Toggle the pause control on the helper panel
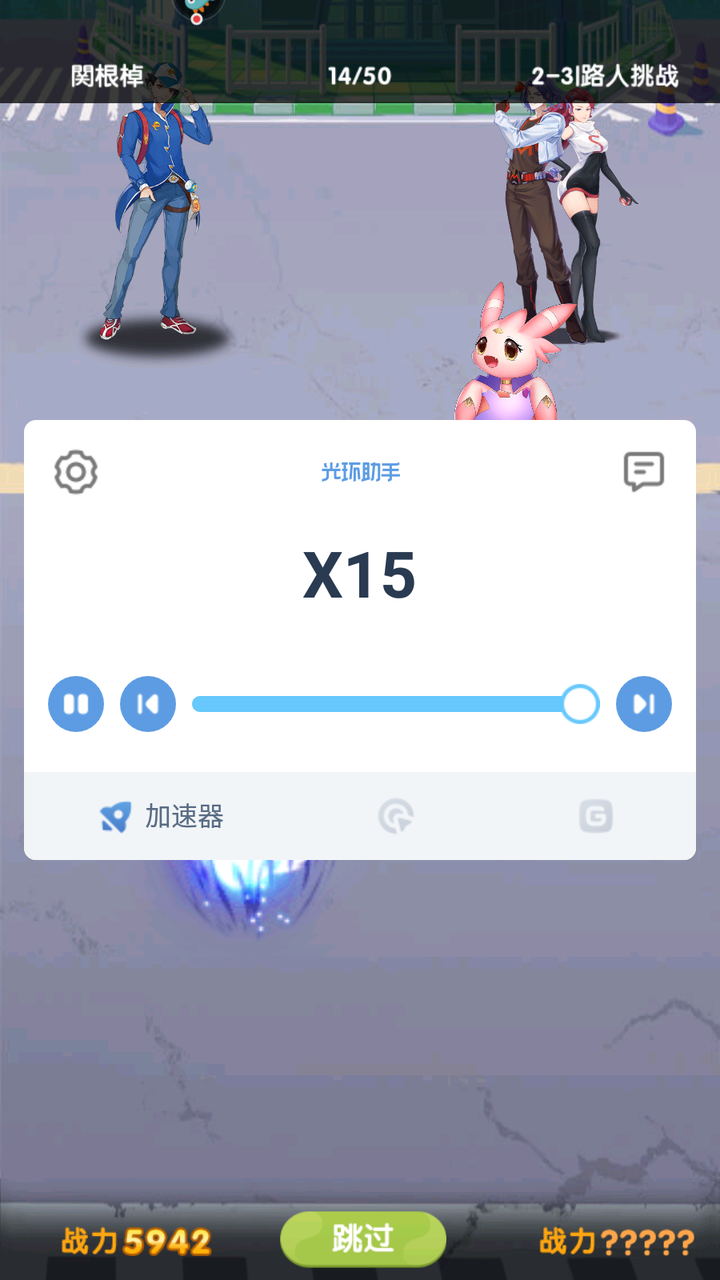This screenshot has height=1280, width=720. [x=76, y=704]
